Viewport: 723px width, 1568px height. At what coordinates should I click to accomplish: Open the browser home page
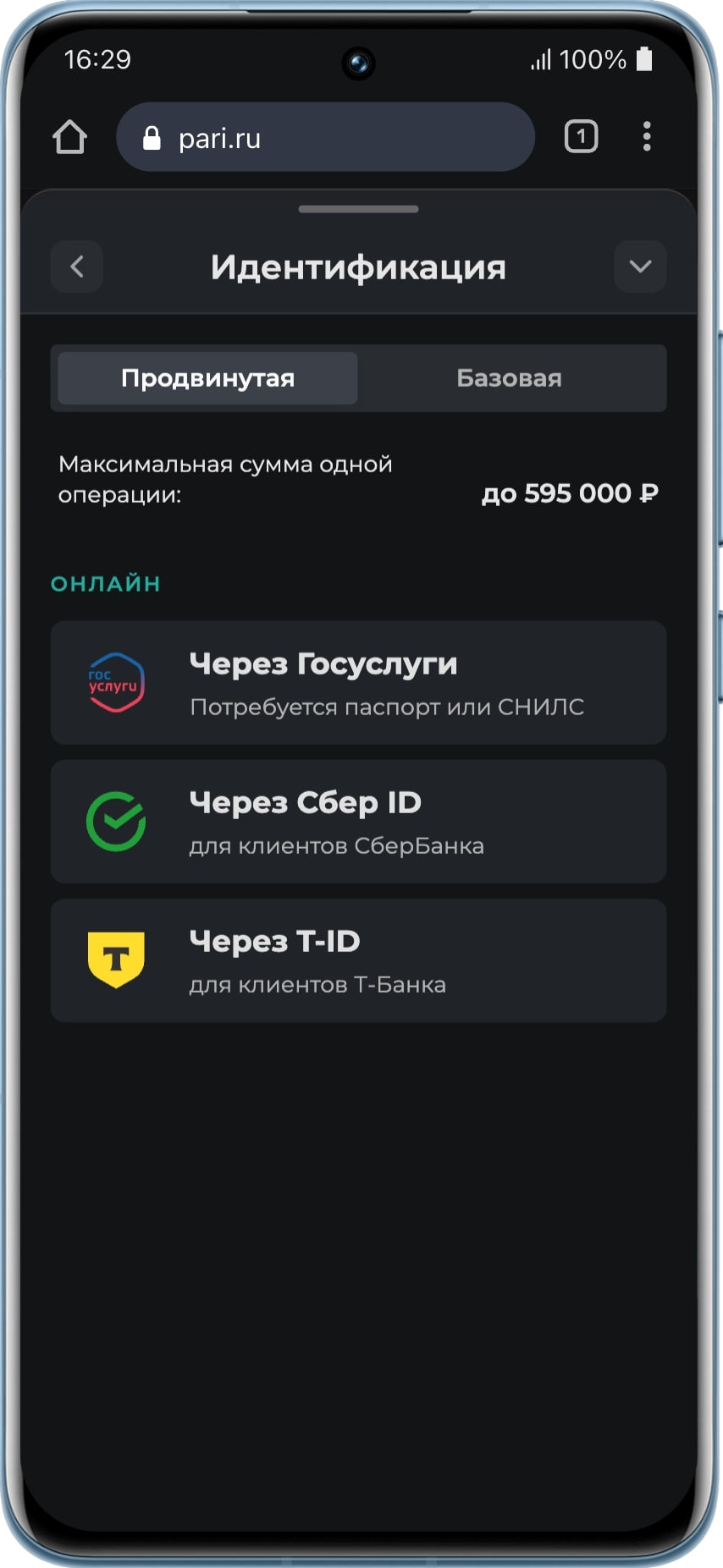[70, 137]
